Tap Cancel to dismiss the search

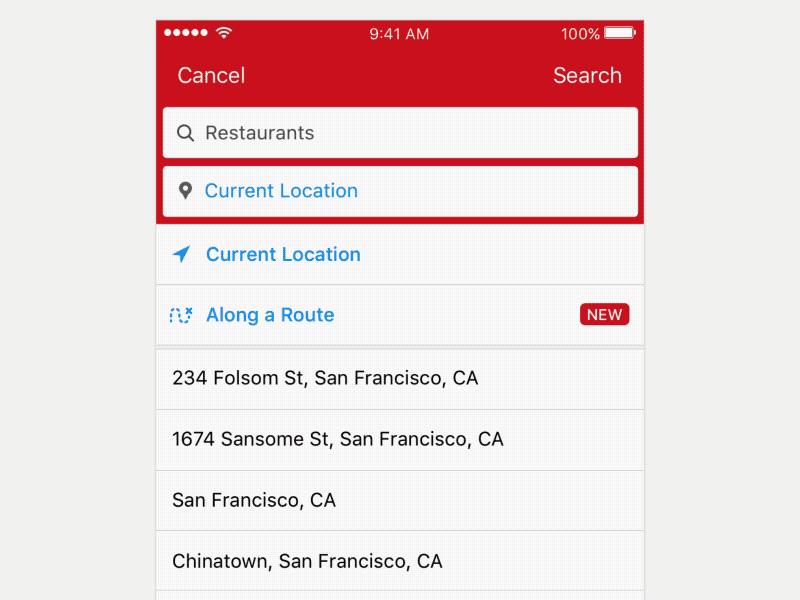click(x=211, y=76)
